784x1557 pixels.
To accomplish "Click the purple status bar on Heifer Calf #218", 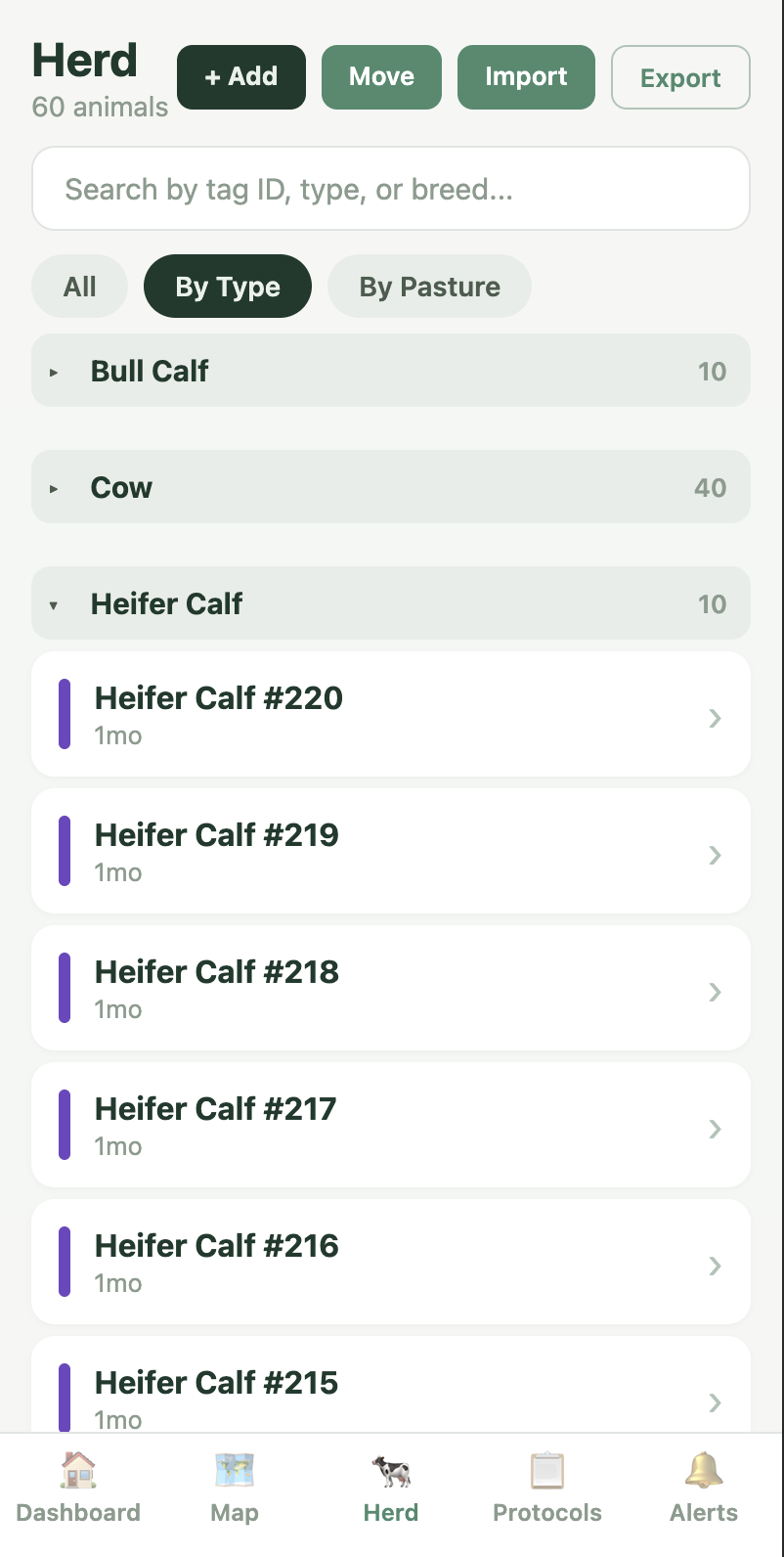I will tap(65, 988).
